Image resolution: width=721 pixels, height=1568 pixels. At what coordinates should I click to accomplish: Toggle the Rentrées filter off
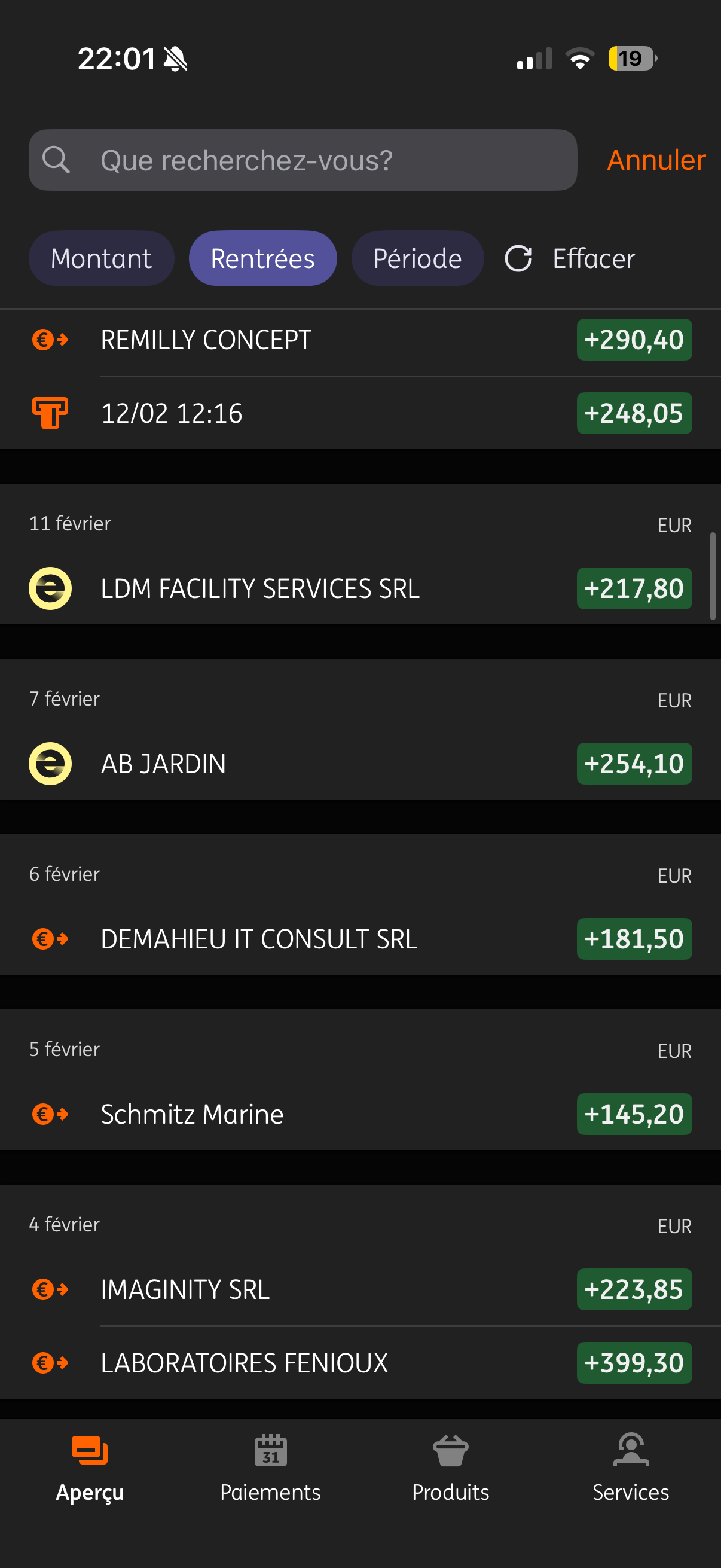click(x=263, y=258)
